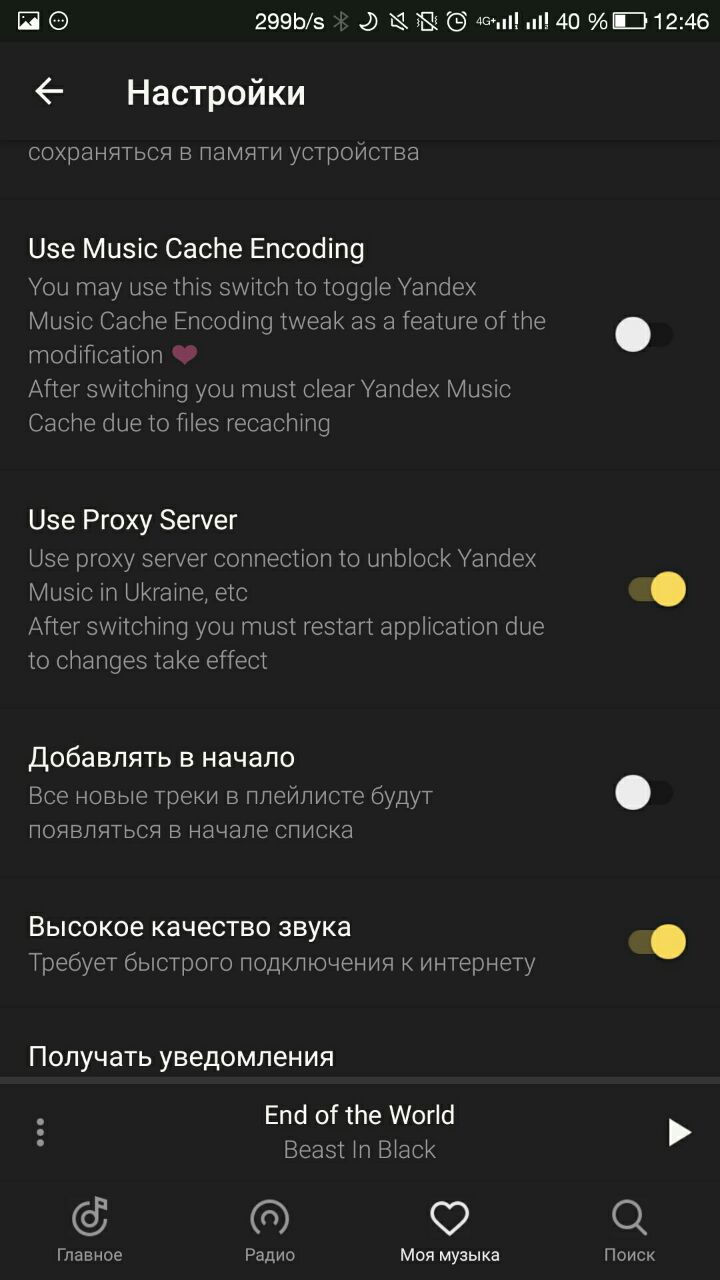Toggle the Добавлять в начало switch on
Viewport: 720px width, 1280px height.
tap(644, 793)
